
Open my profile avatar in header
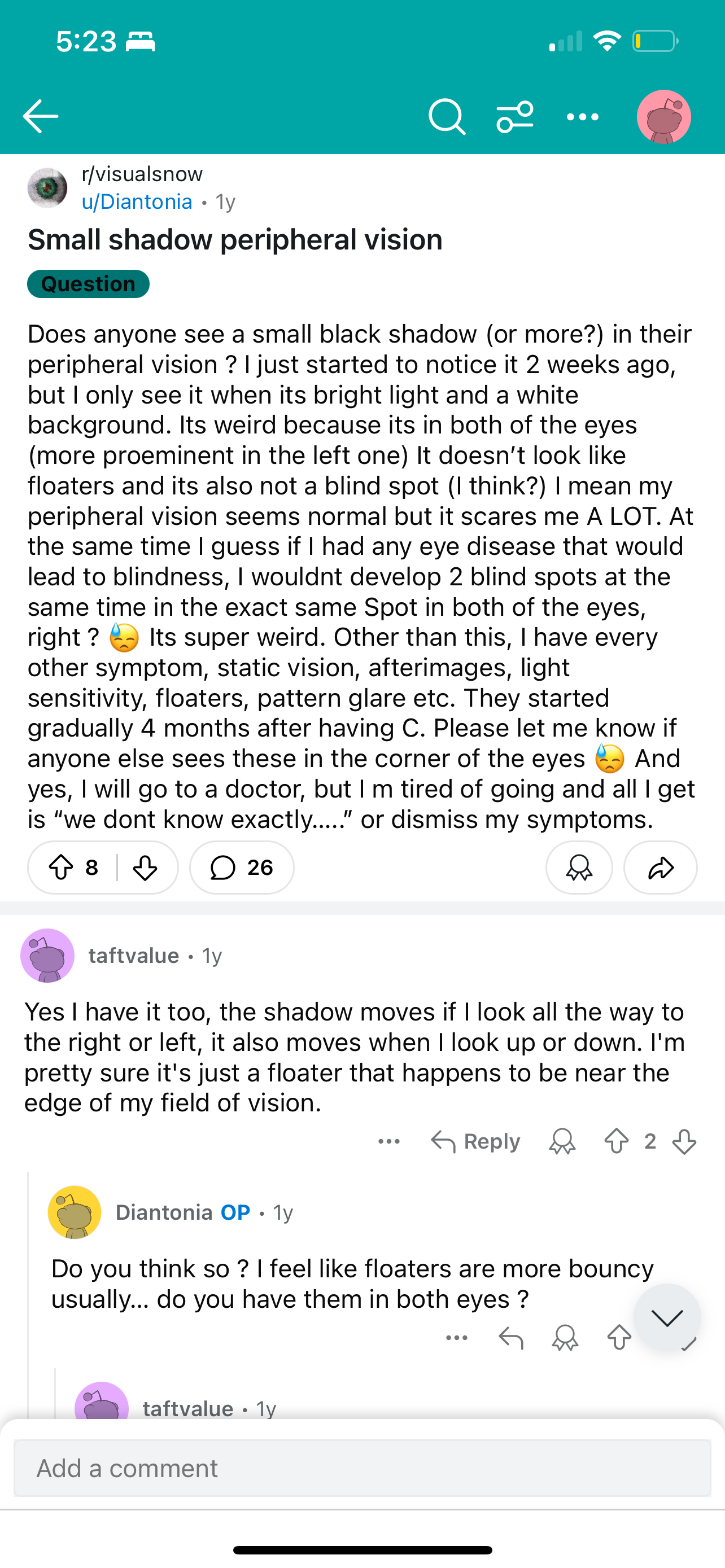[x=663, y=116]
